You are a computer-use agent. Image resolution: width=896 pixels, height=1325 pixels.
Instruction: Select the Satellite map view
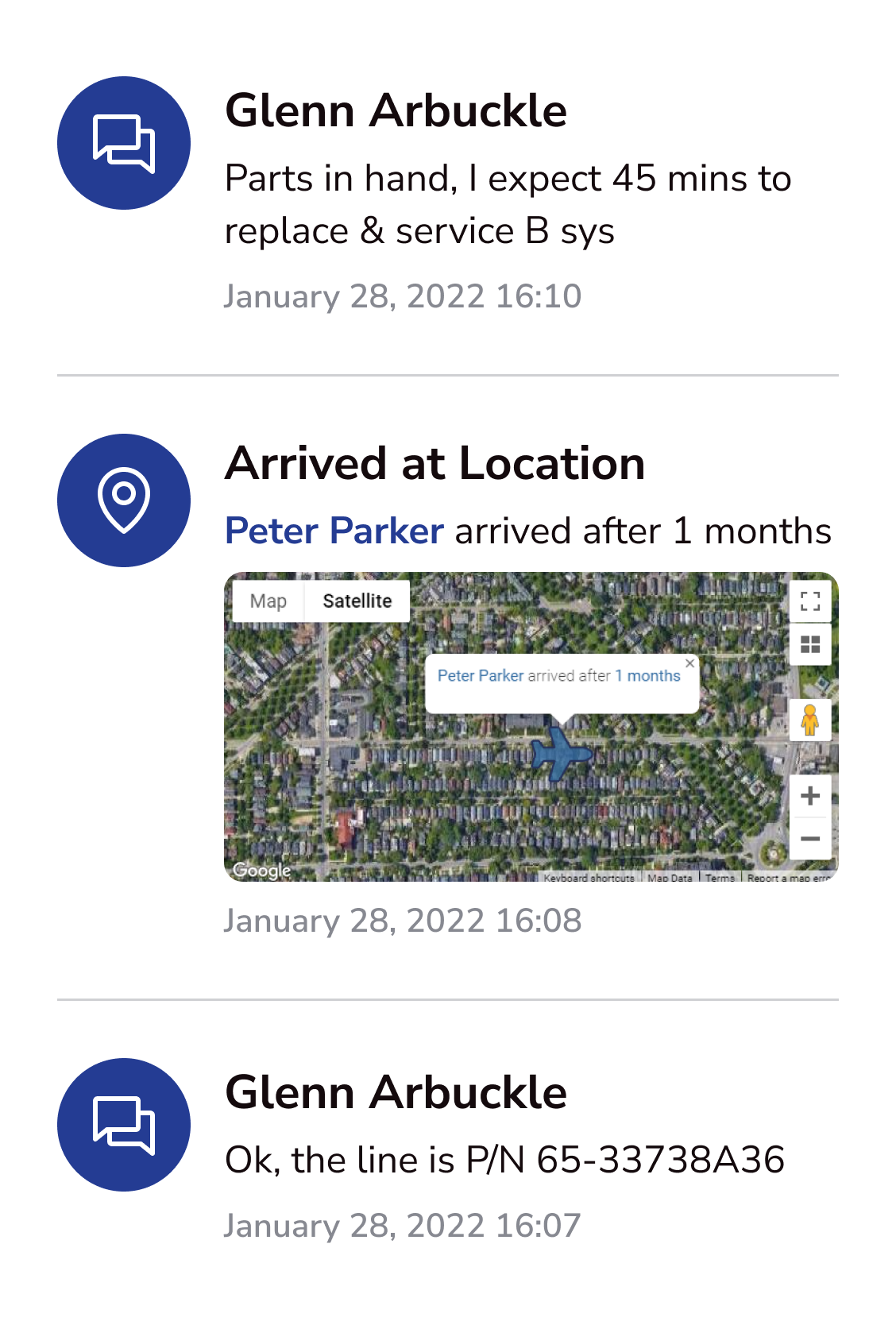click(357, 601)
